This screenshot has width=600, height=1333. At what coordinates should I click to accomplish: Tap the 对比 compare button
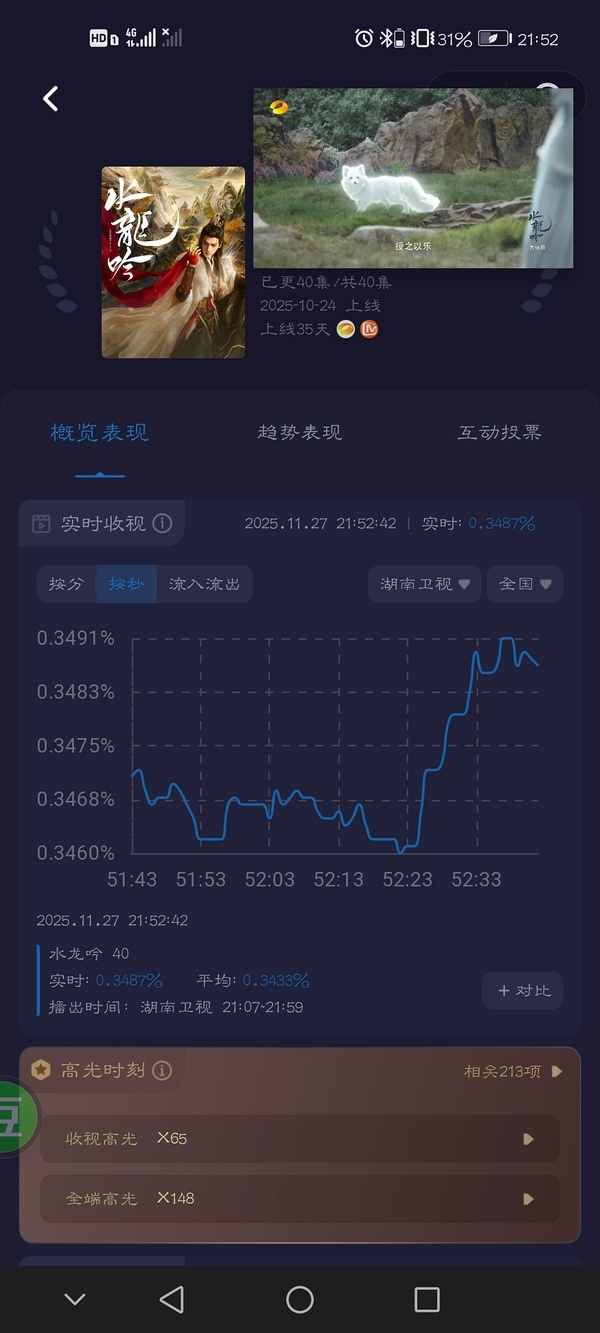pos(523,990)
